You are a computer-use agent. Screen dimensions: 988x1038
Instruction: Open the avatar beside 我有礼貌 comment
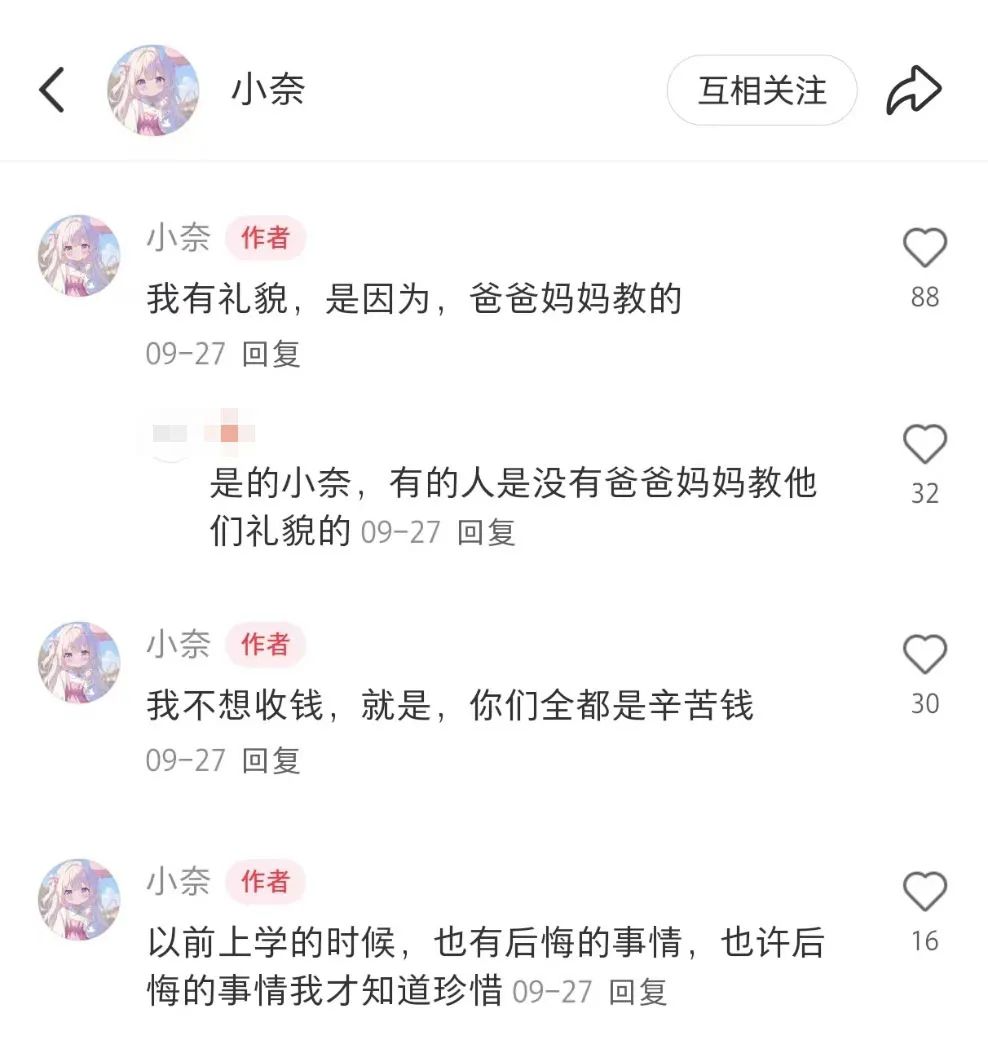79,256
